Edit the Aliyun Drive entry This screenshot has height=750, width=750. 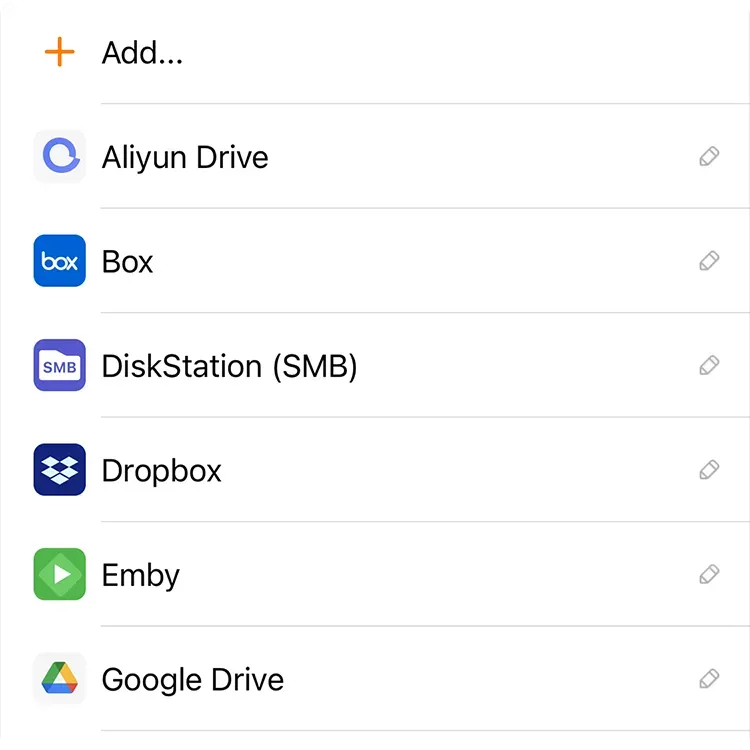coord(709,157)
